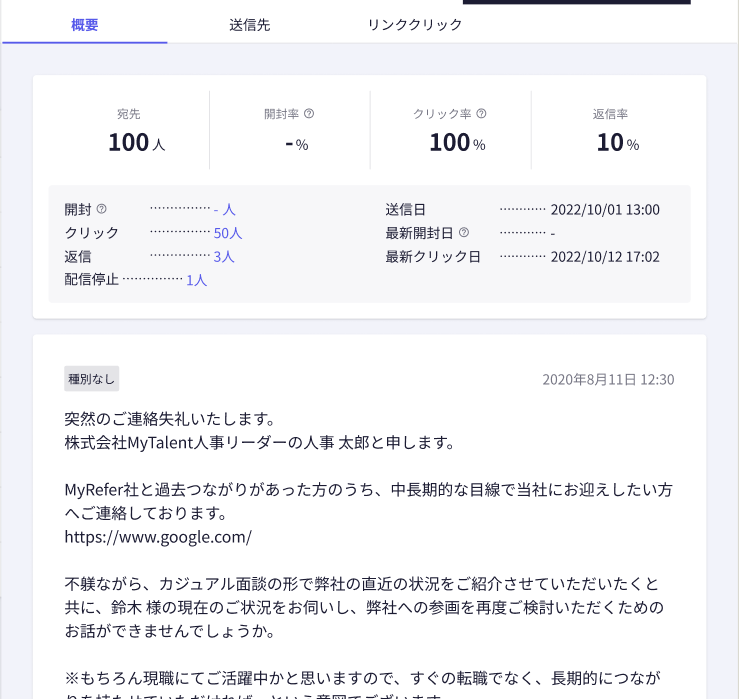Switch to the 概要 tab
The height and width of the screenshot is (699, 739).
tap(85, 25)
